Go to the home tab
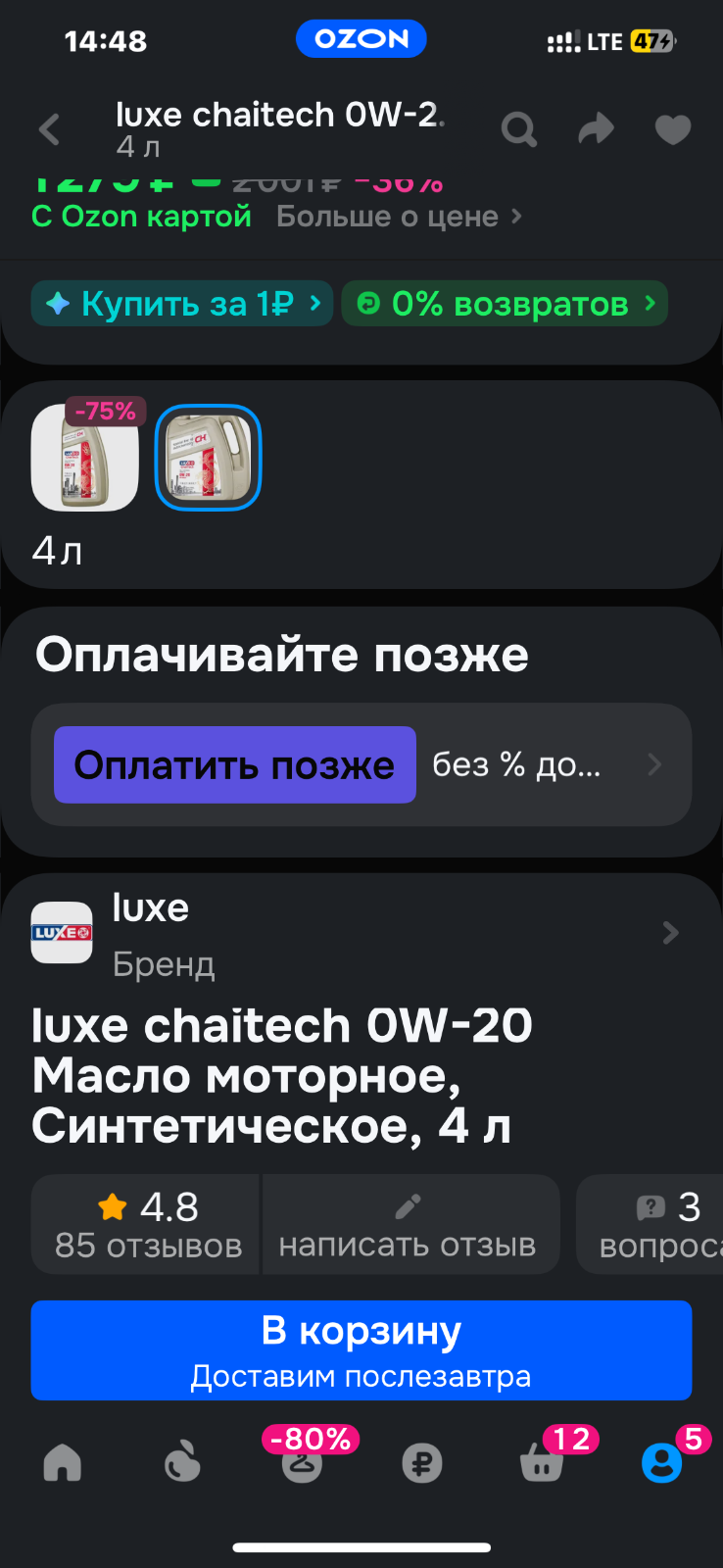Viewport: 723px width, 1568px height. point(62,1463)
